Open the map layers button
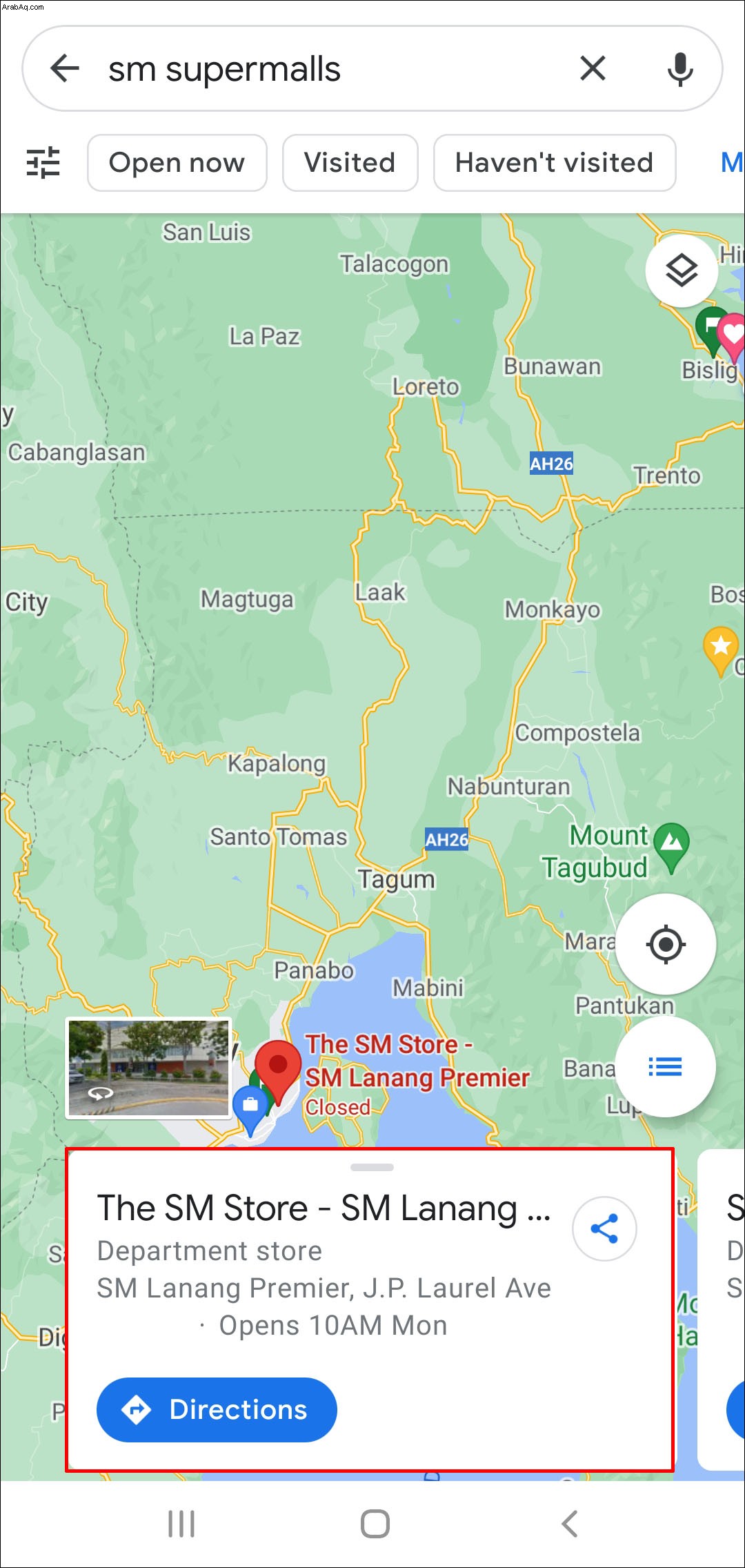 [681, 271]
